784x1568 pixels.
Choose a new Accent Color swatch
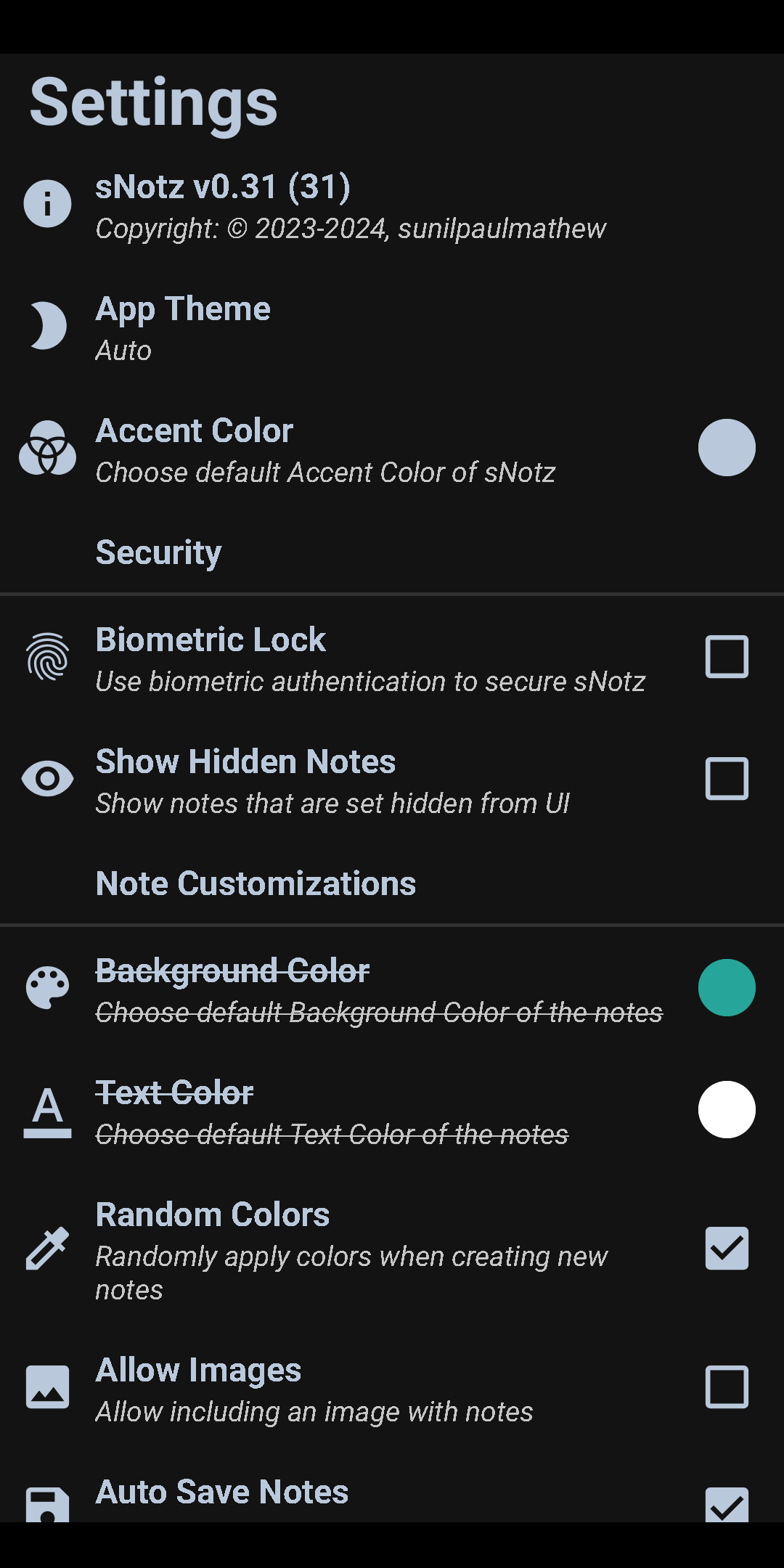coord(726,448)
